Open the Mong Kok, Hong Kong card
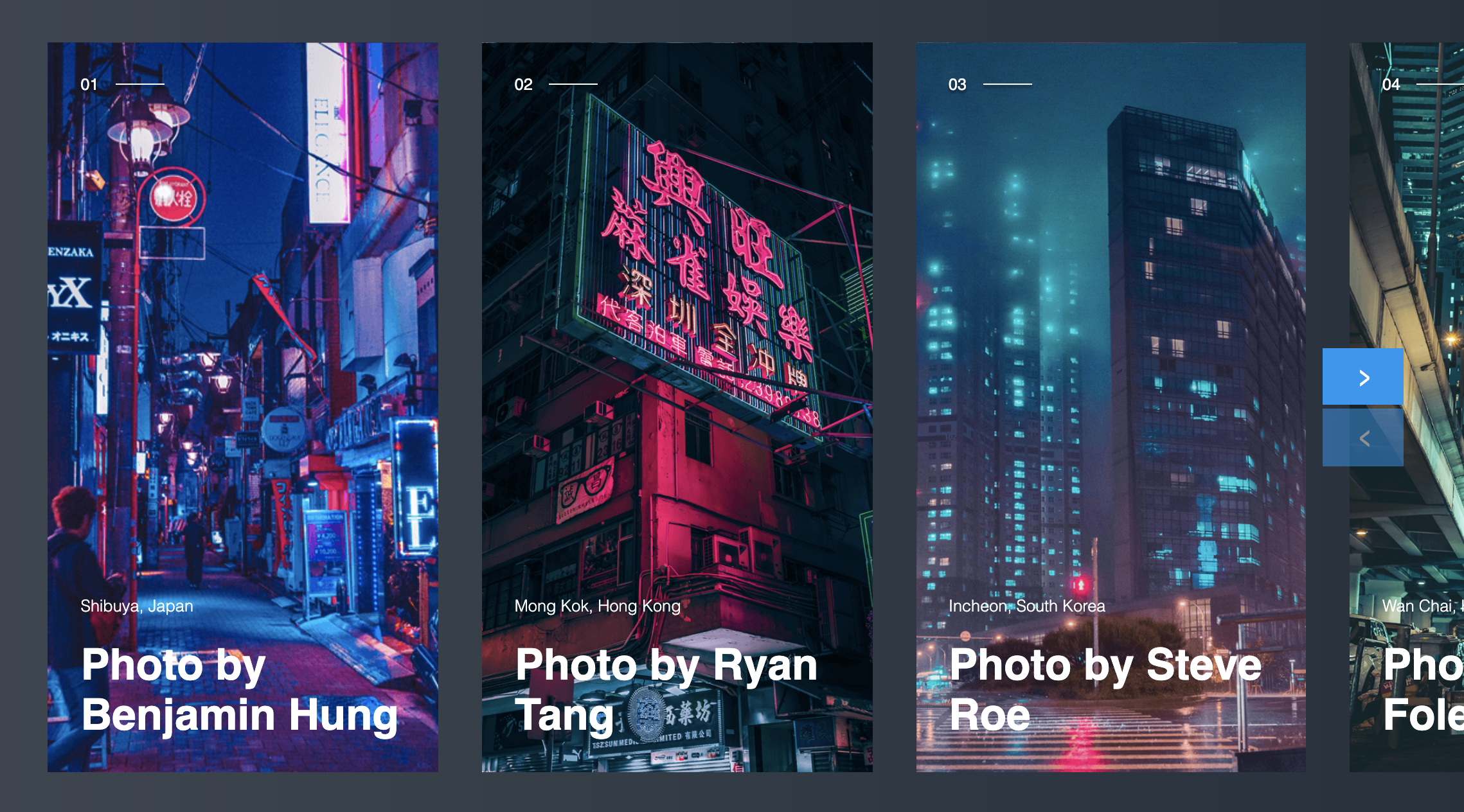 click(677, 407)
